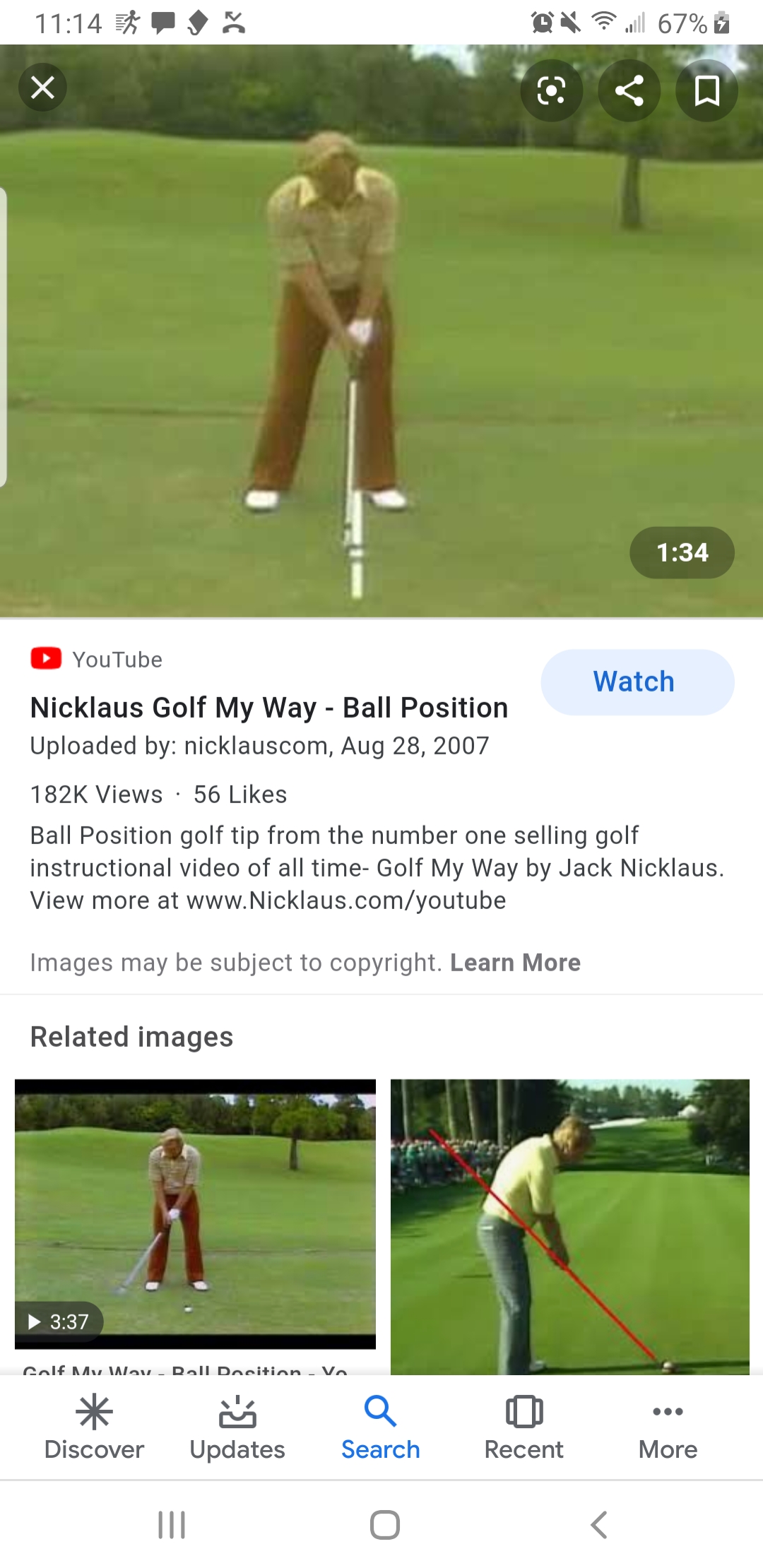This screenshot has width=763, height=1568.
Task: Close the image viewer
Action: tap(42, 88)
